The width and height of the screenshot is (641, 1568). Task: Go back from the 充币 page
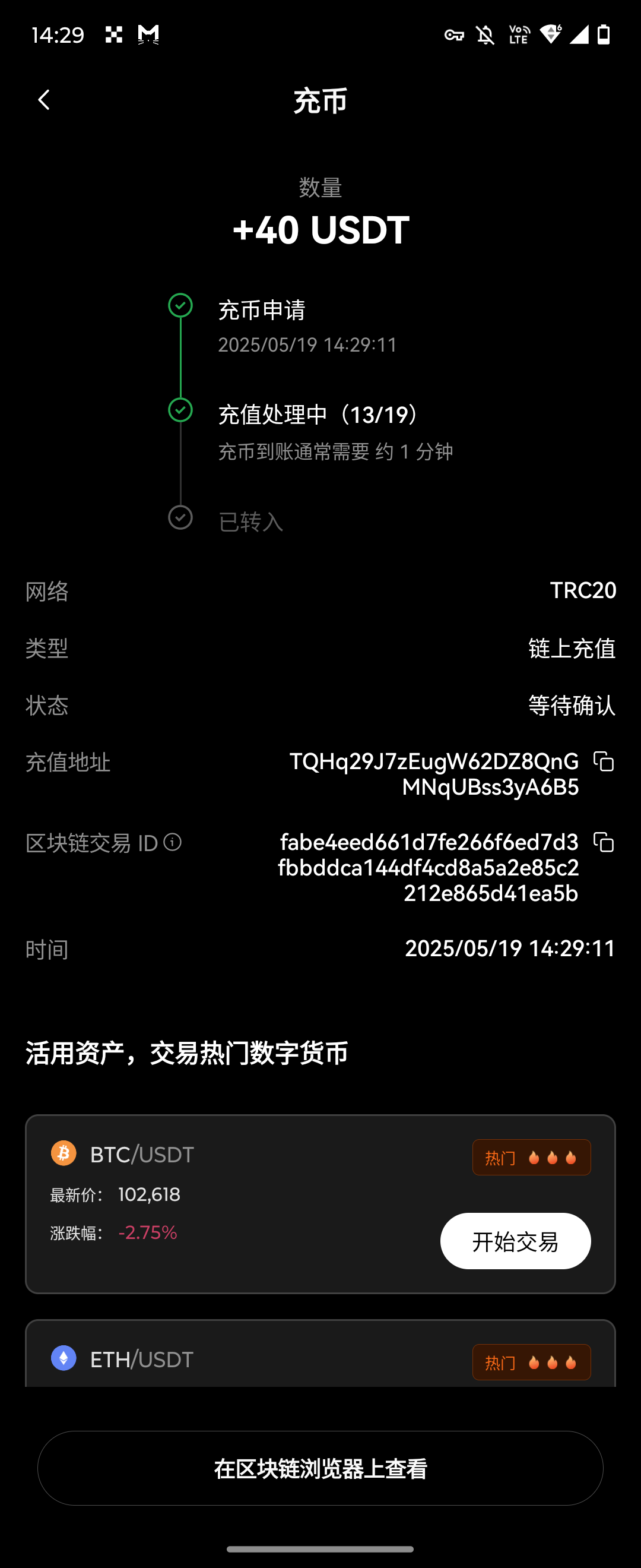click(x=44, y=100)
